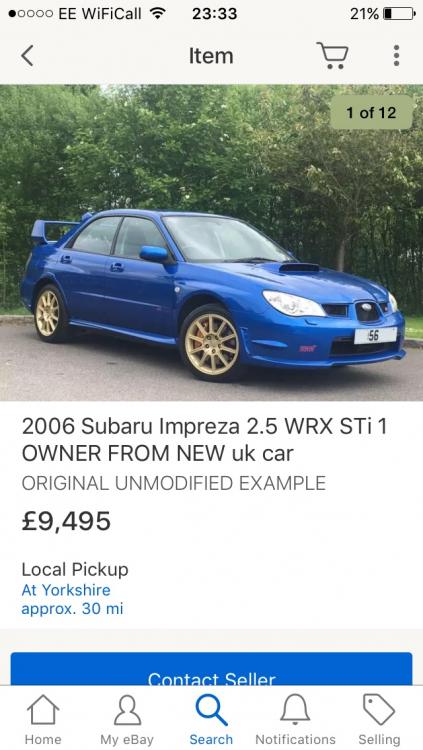Open the three-dot overflow menu
Viewport: 423px width, 750px height.
(396, 55)
